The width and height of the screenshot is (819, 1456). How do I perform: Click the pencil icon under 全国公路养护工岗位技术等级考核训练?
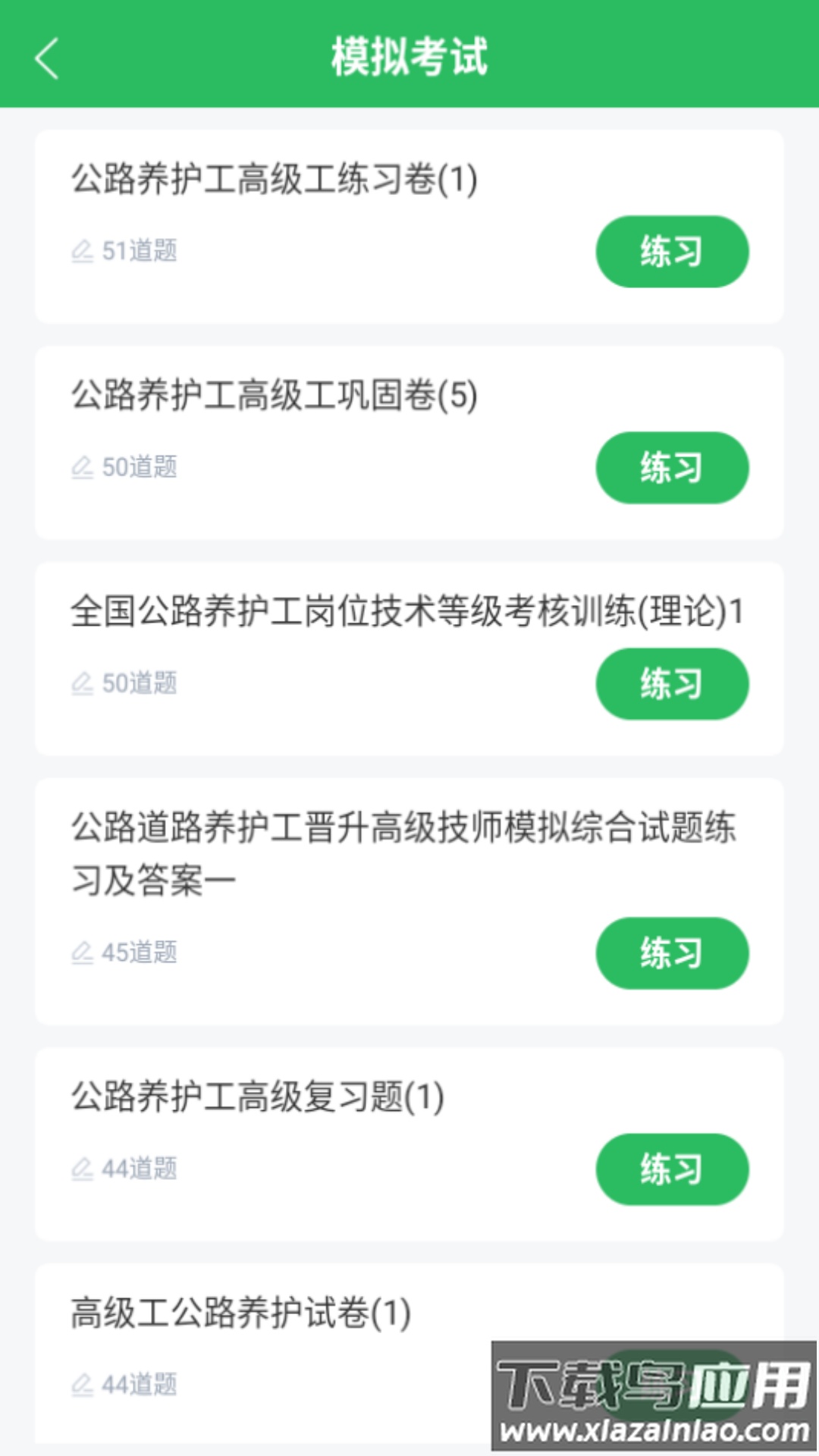(x=83, y=683)
